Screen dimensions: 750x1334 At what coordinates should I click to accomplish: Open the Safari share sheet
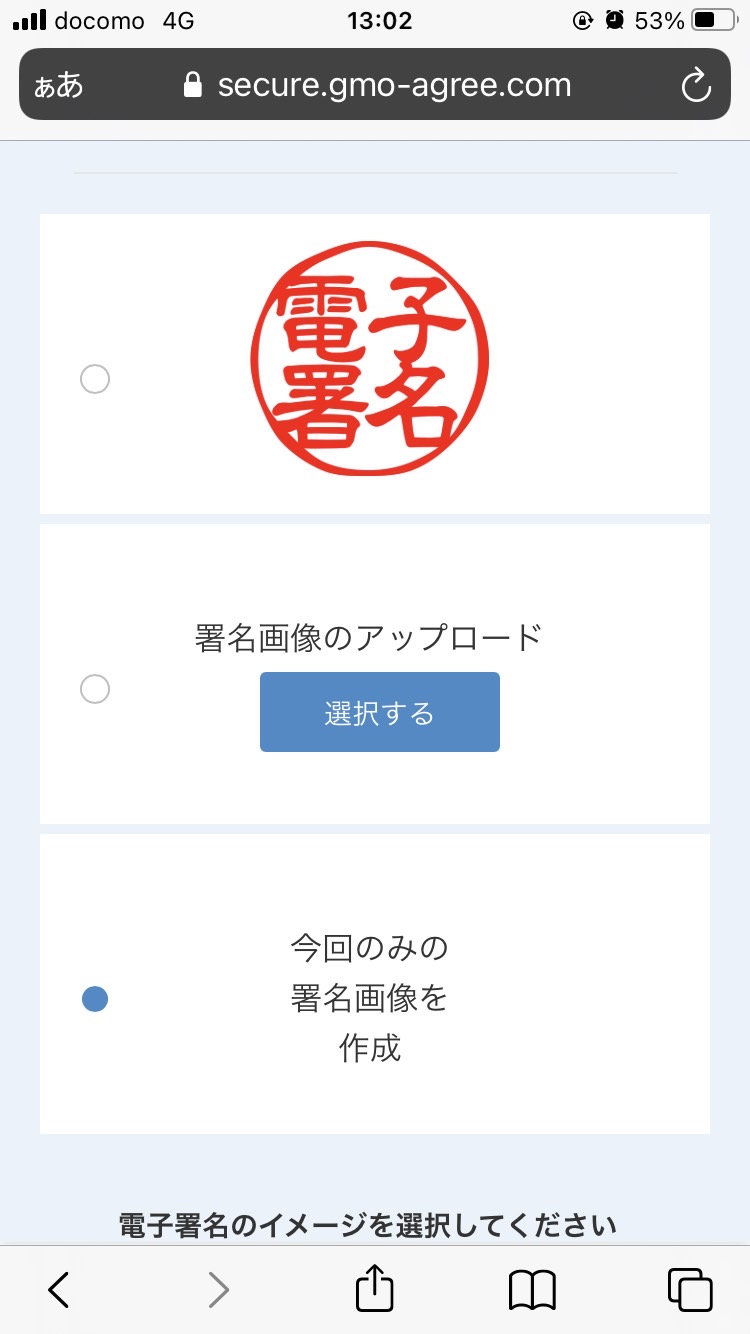pyautogui.click(x=375, y=1287)
